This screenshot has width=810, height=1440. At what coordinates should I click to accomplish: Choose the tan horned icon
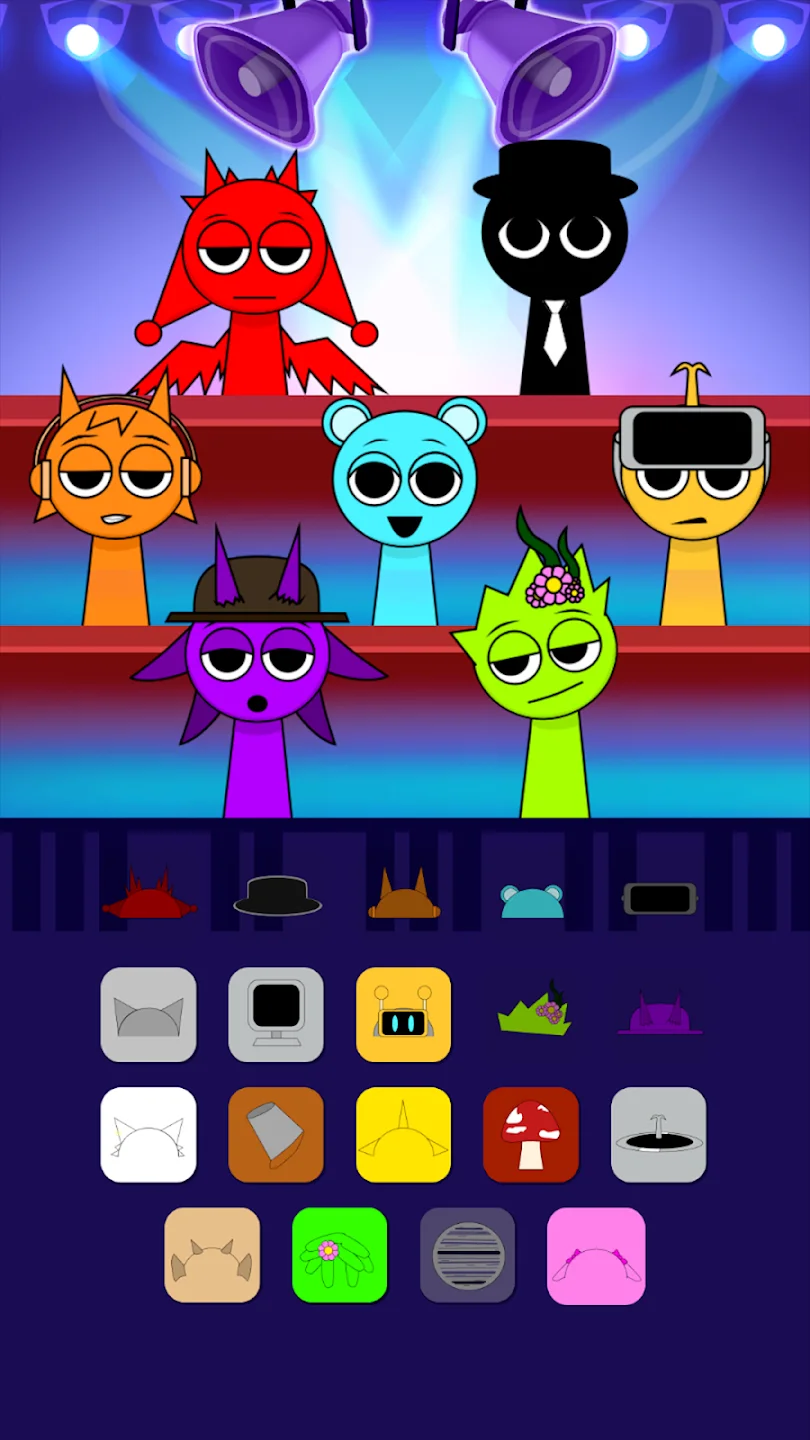pos(212,1254)
